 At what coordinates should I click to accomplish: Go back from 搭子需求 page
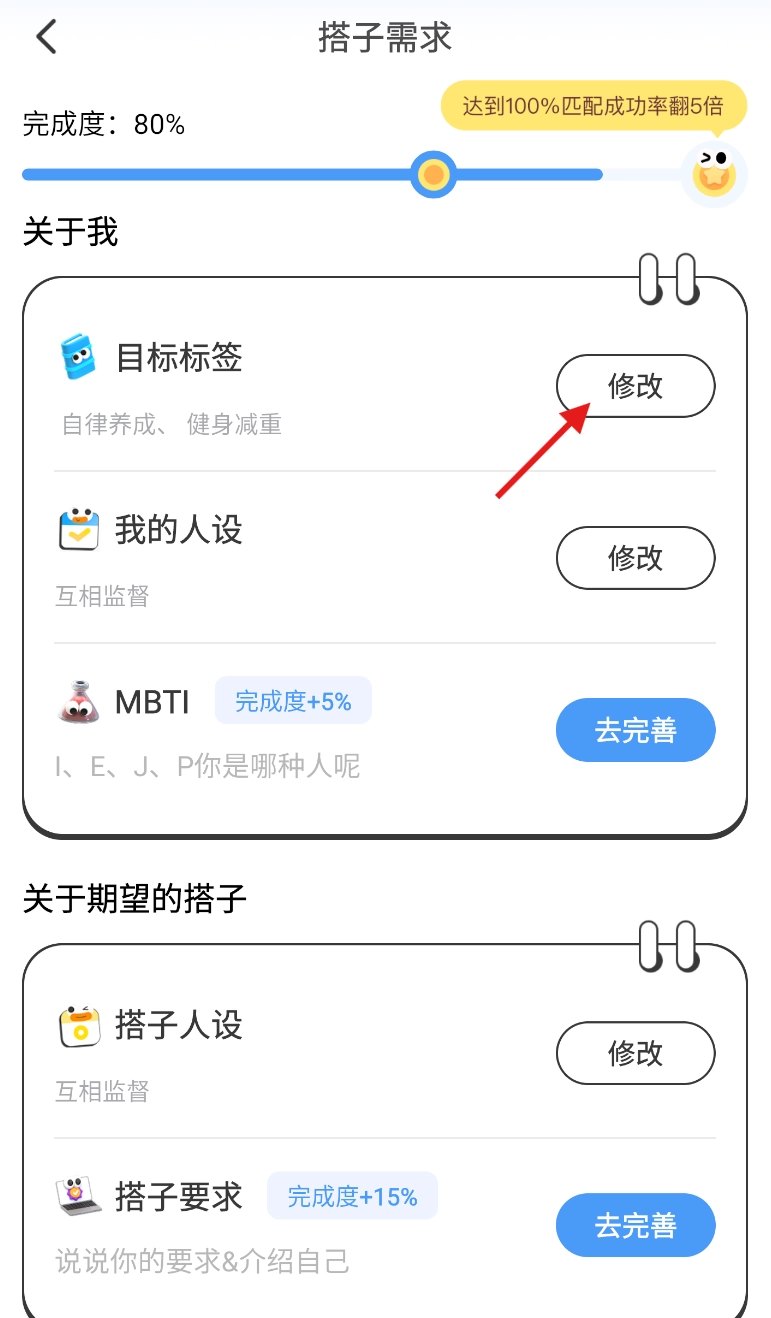46,38
